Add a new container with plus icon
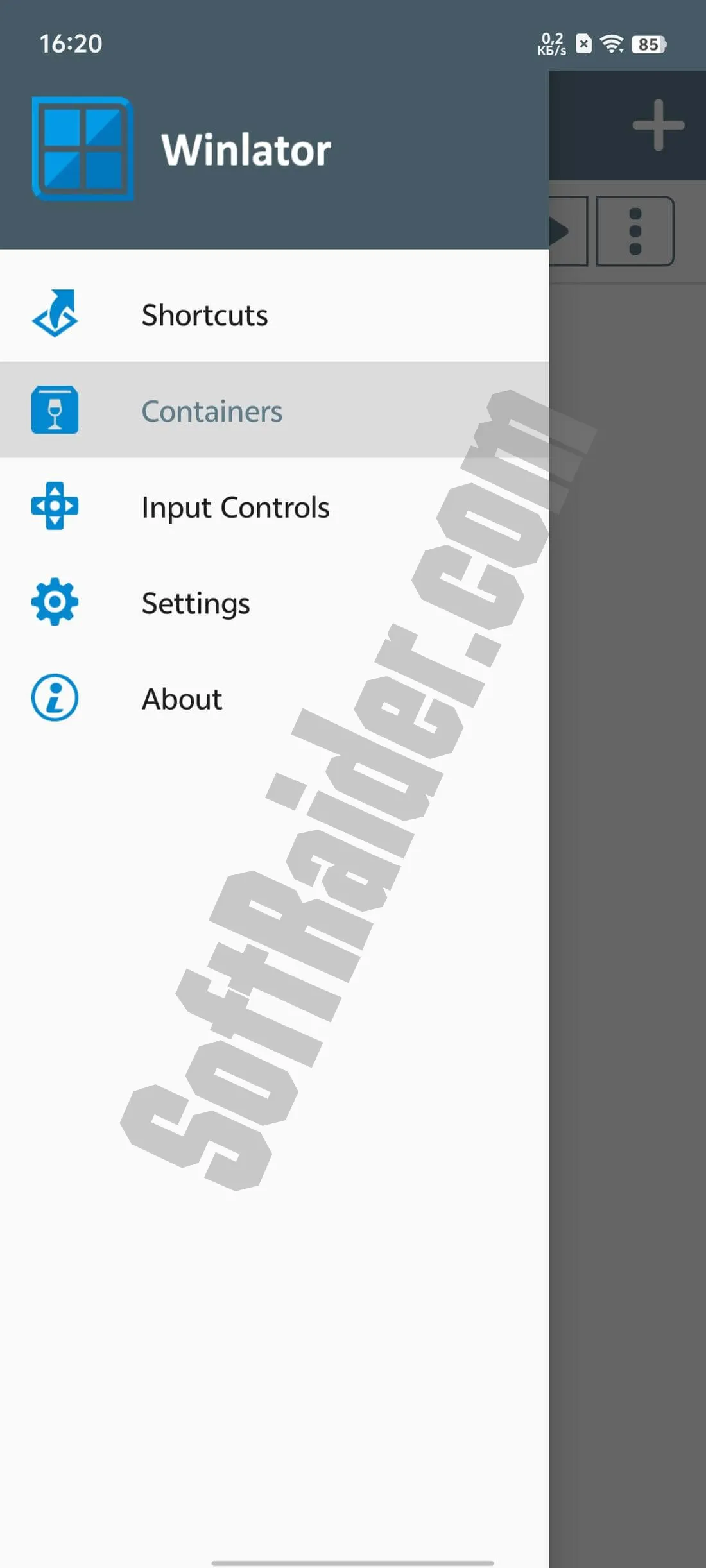The image size is (706, 1568). point(658,125)
